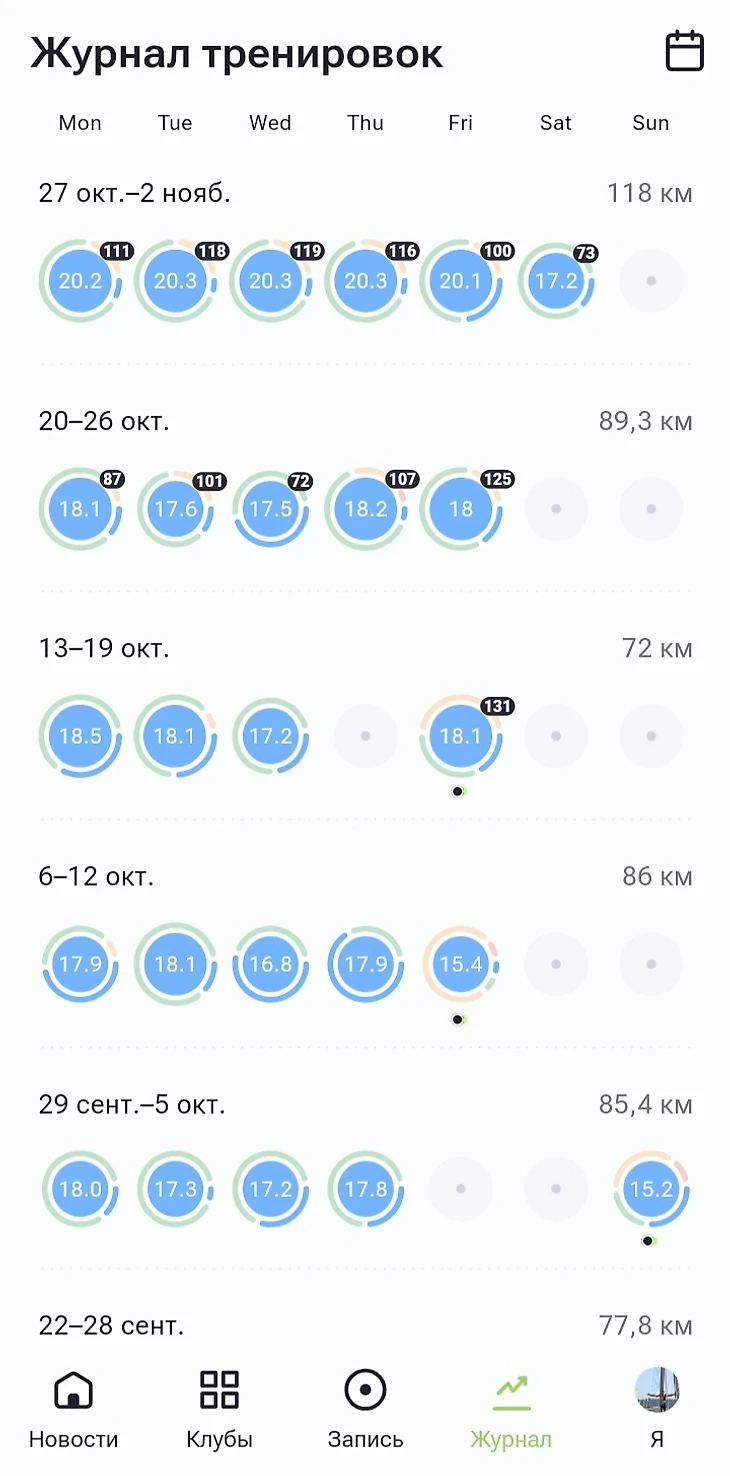Open the 18.5 workout of 13–19 окт.
The image size is (730, 1476).
click(x=80, y=736)
